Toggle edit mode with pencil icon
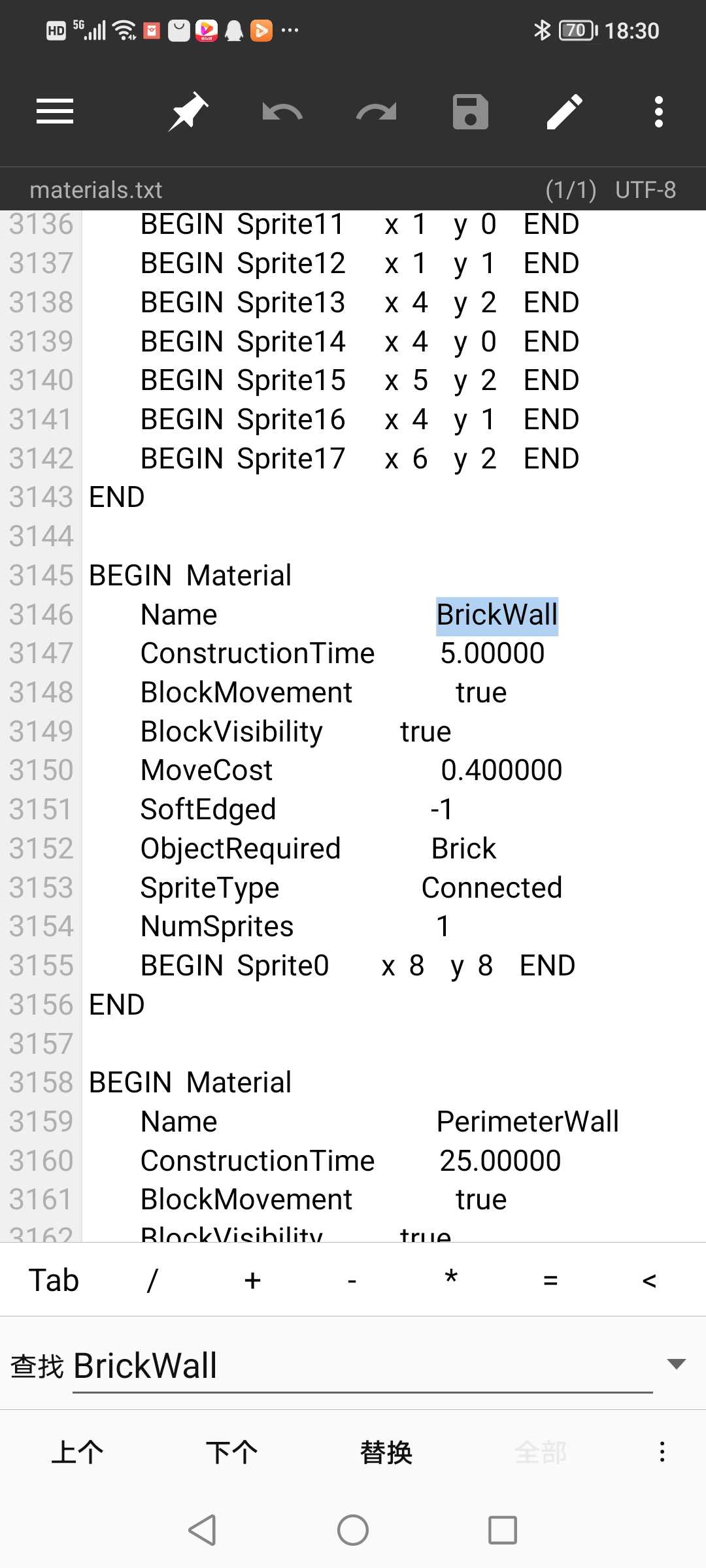 pyautogui.click(x=565, y=112)
